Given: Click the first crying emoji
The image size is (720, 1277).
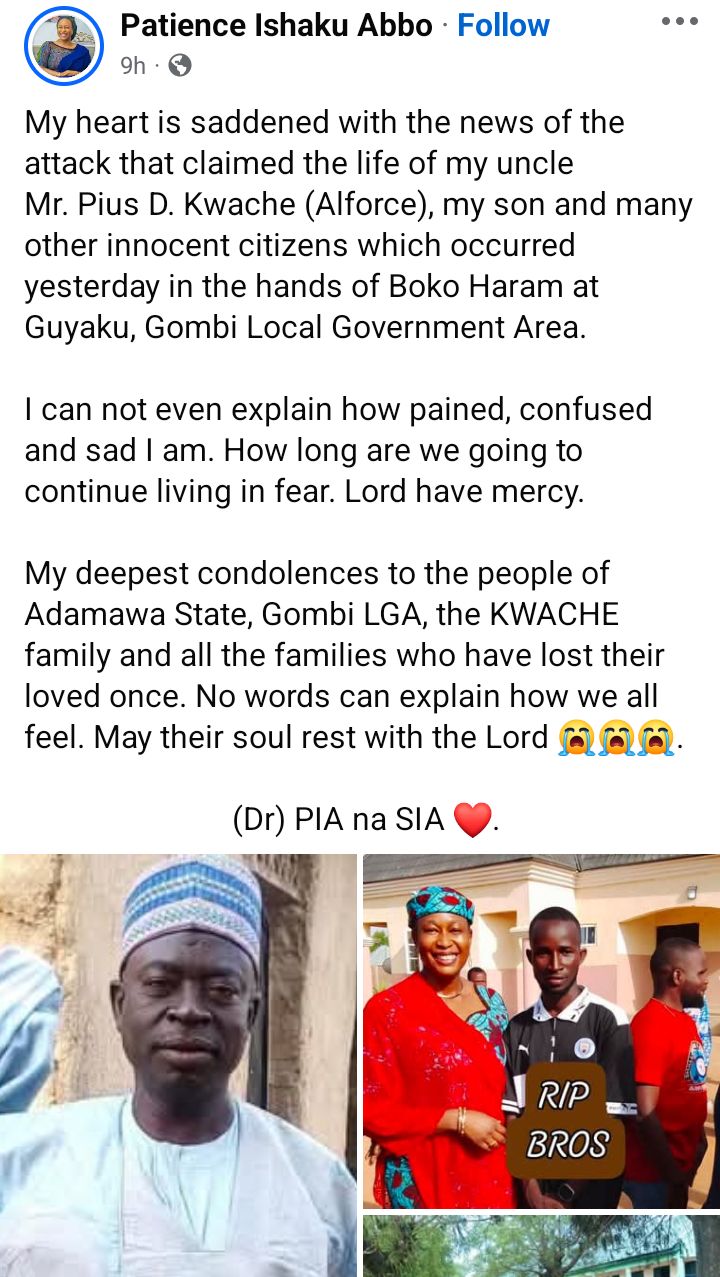Looking at the screenshot, I should point(575,737).
